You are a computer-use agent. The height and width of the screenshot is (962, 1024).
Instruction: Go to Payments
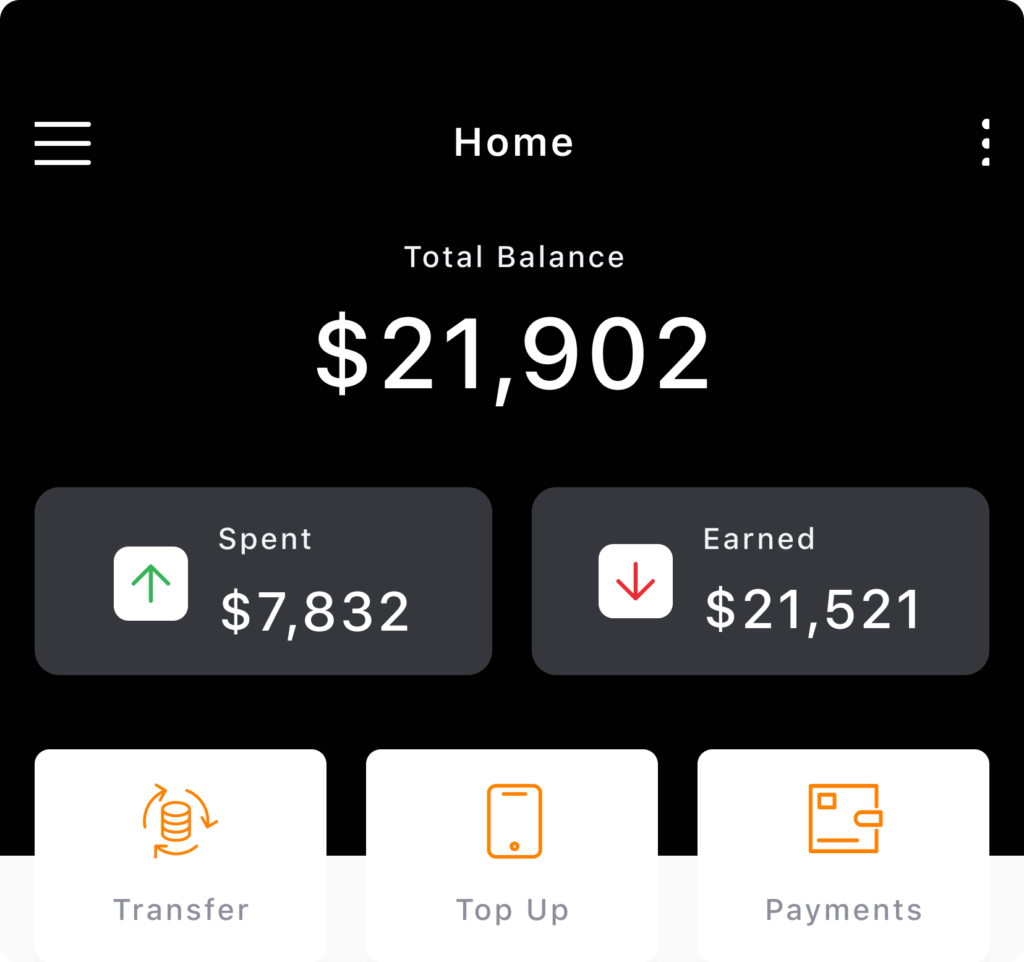pyautogui.click(x=843, y=855)
